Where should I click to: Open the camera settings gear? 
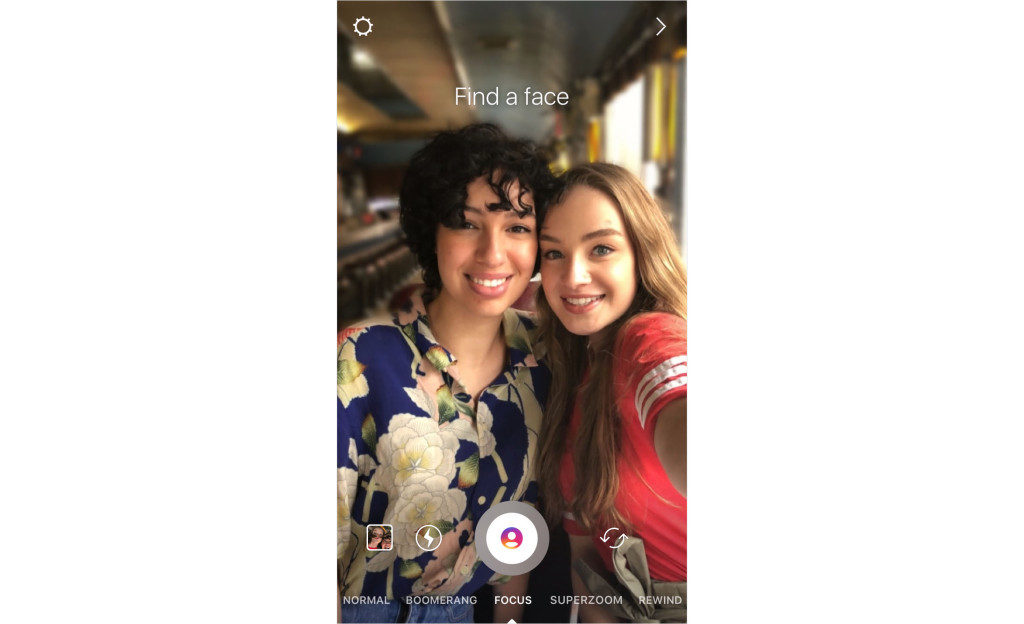point(363,27)
